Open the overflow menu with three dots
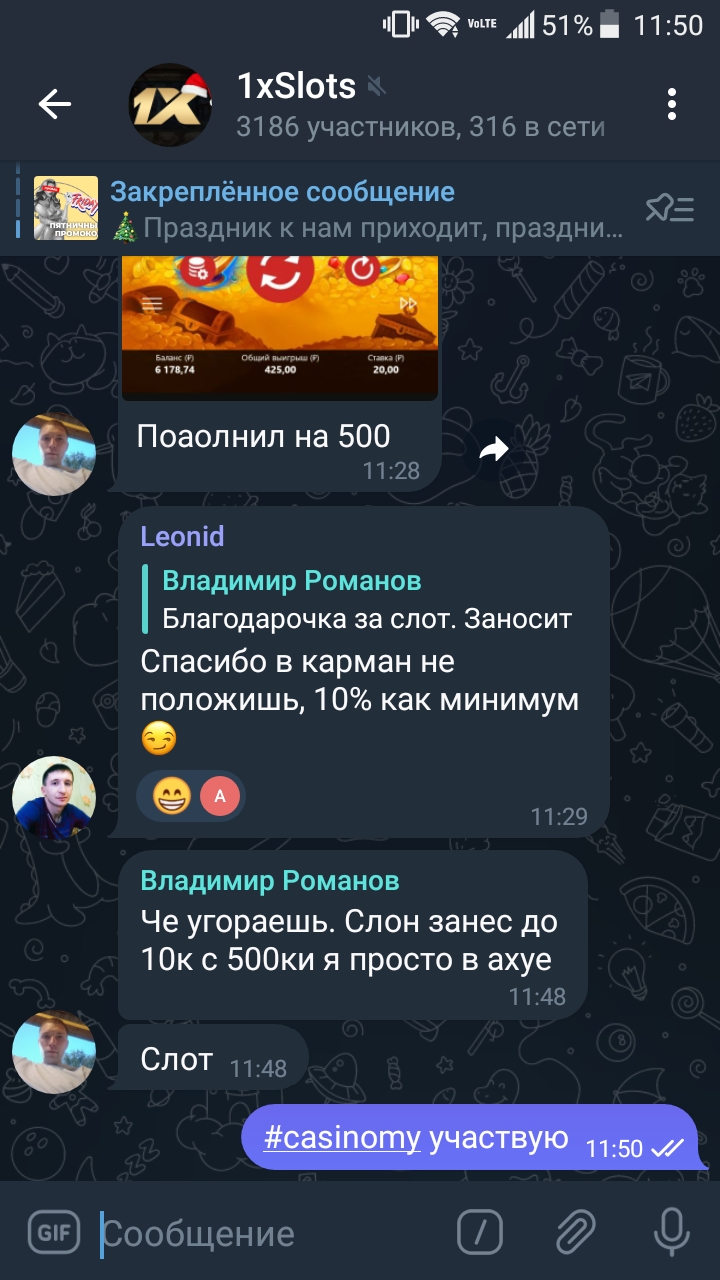This screenshot has width=720, height=1280. point(672,104)
